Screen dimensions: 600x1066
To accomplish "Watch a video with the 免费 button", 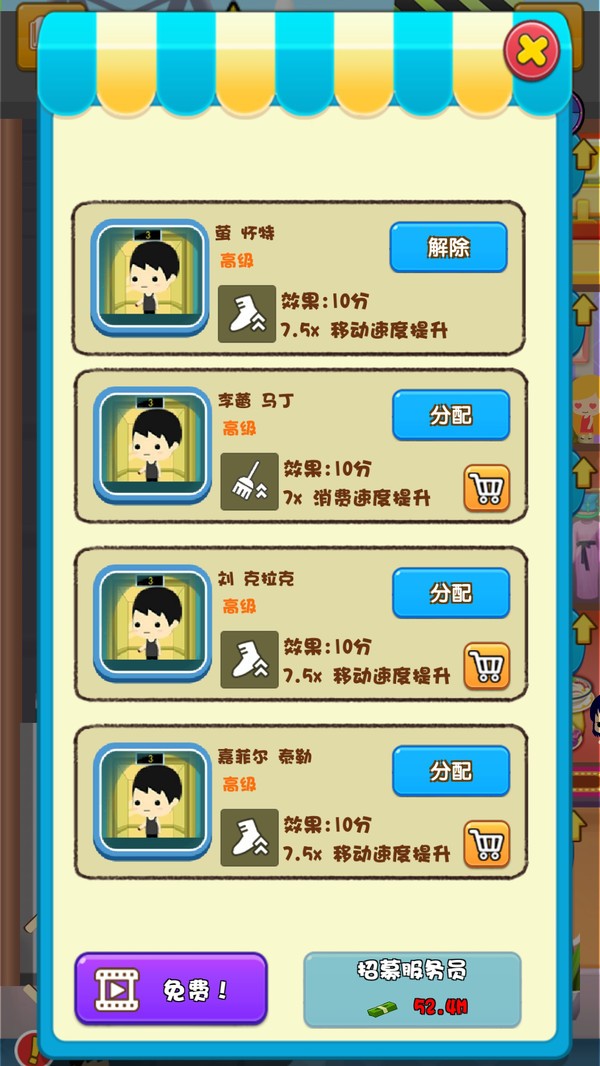I will tap(171, 989).
